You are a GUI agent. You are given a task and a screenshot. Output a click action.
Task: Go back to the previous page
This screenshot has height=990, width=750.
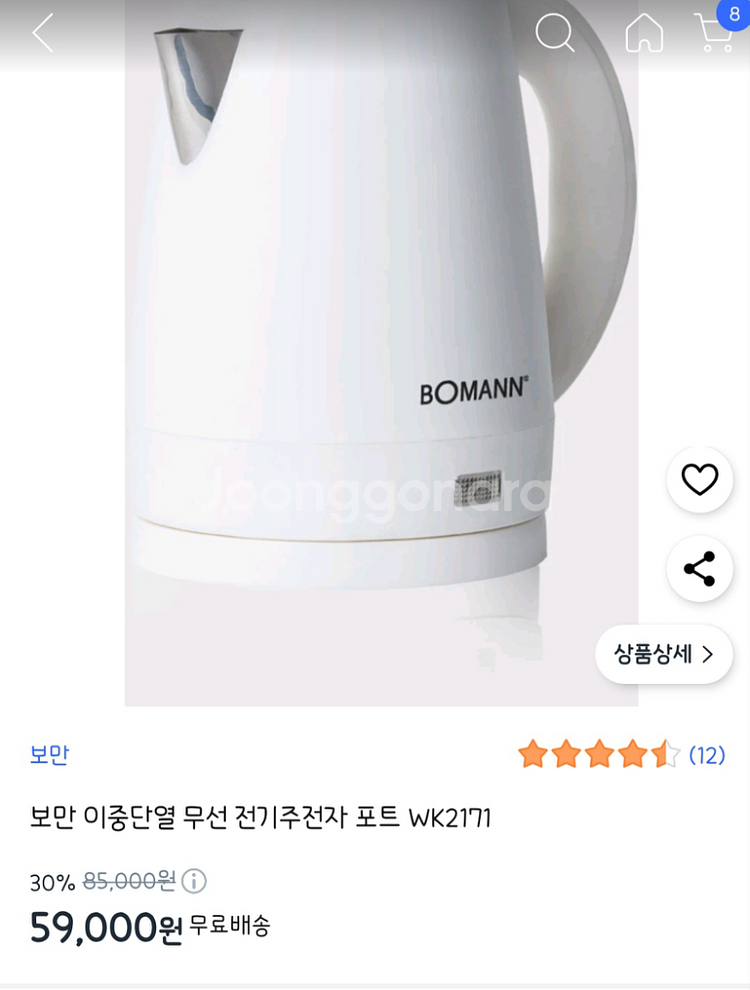tap(43, 33)
